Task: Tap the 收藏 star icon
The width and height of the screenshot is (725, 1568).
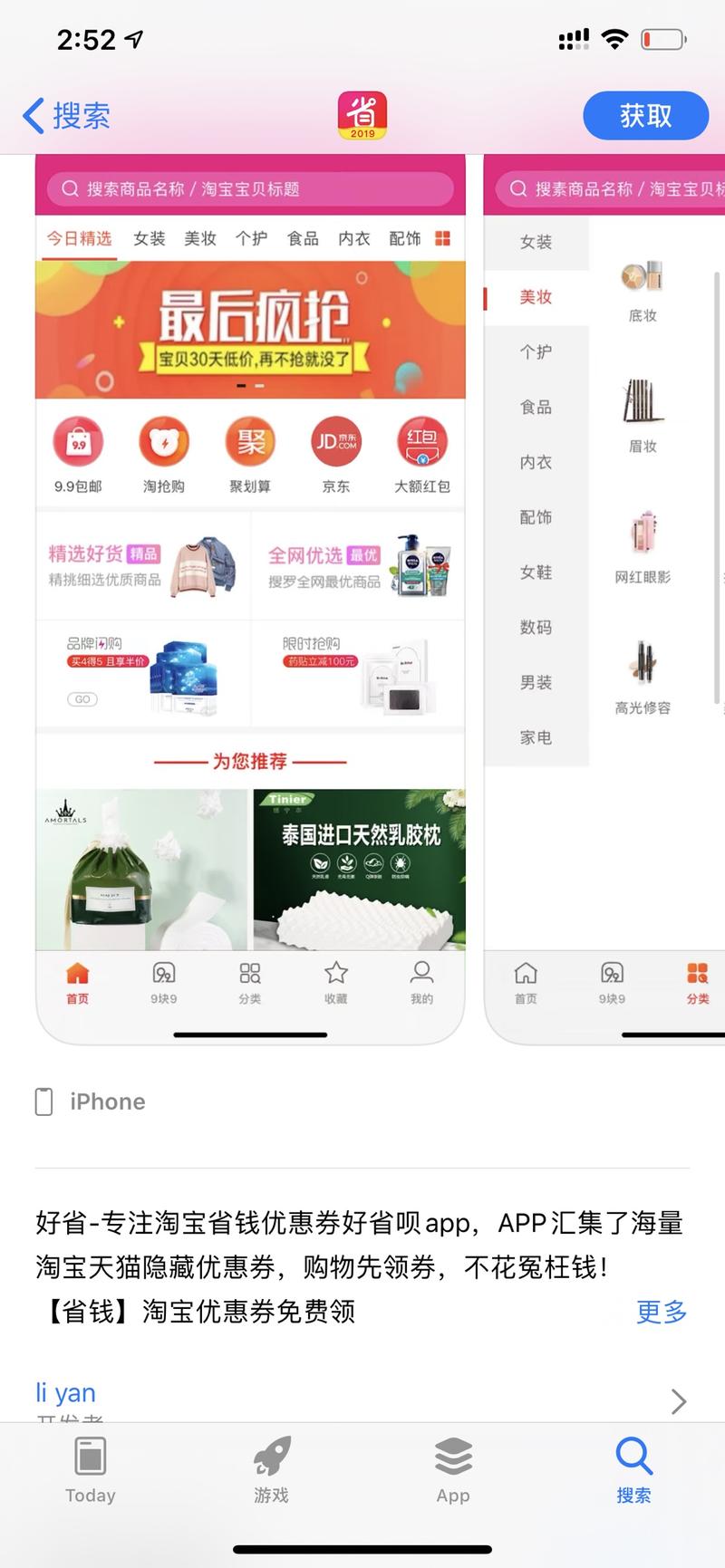Action: [335, 974]
